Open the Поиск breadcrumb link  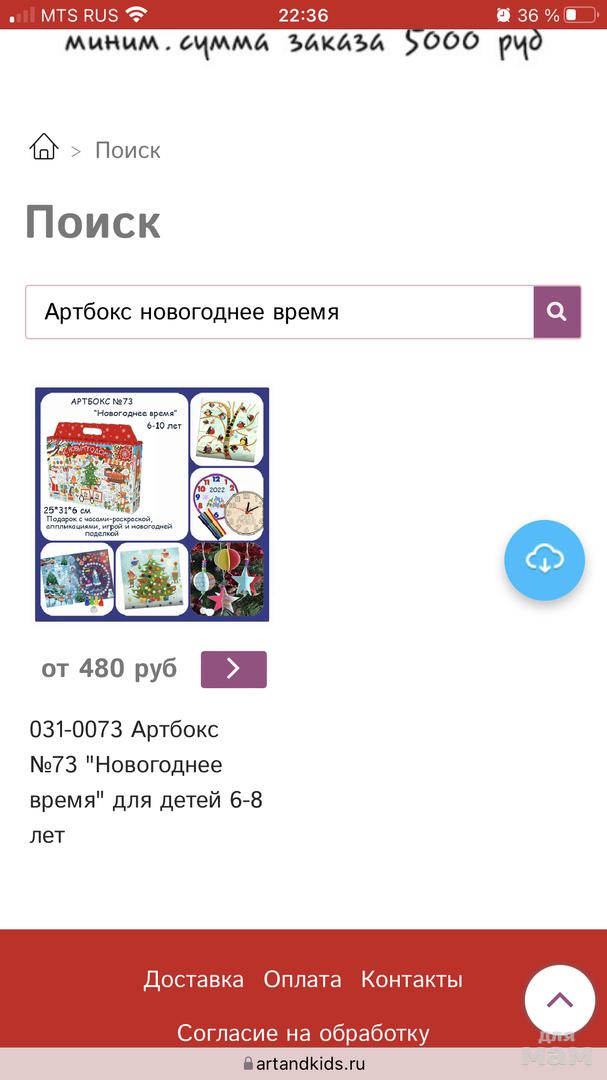point(127,150)
